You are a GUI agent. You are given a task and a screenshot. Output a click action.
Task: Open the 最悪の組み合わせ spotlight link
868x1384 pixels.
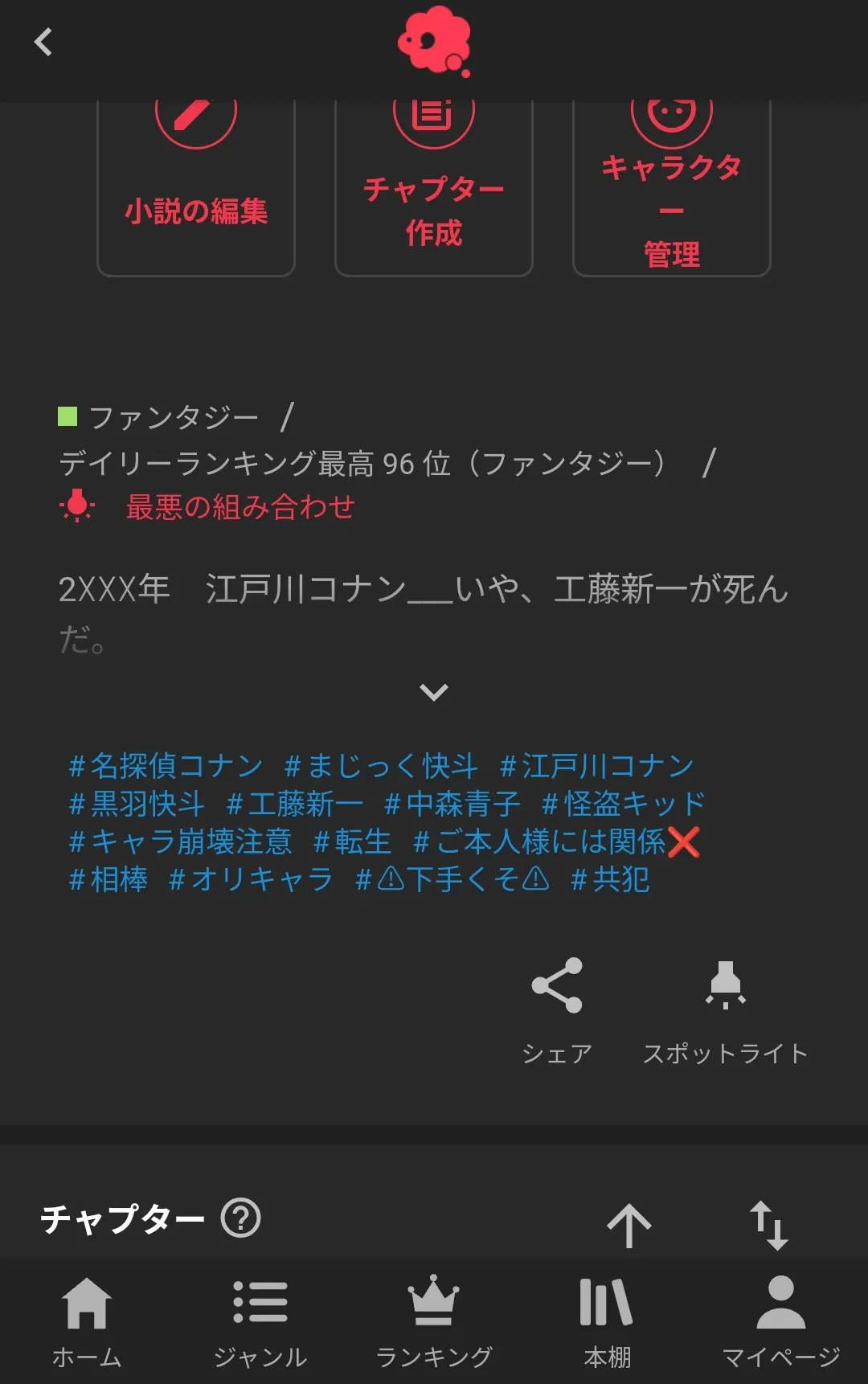240,507
